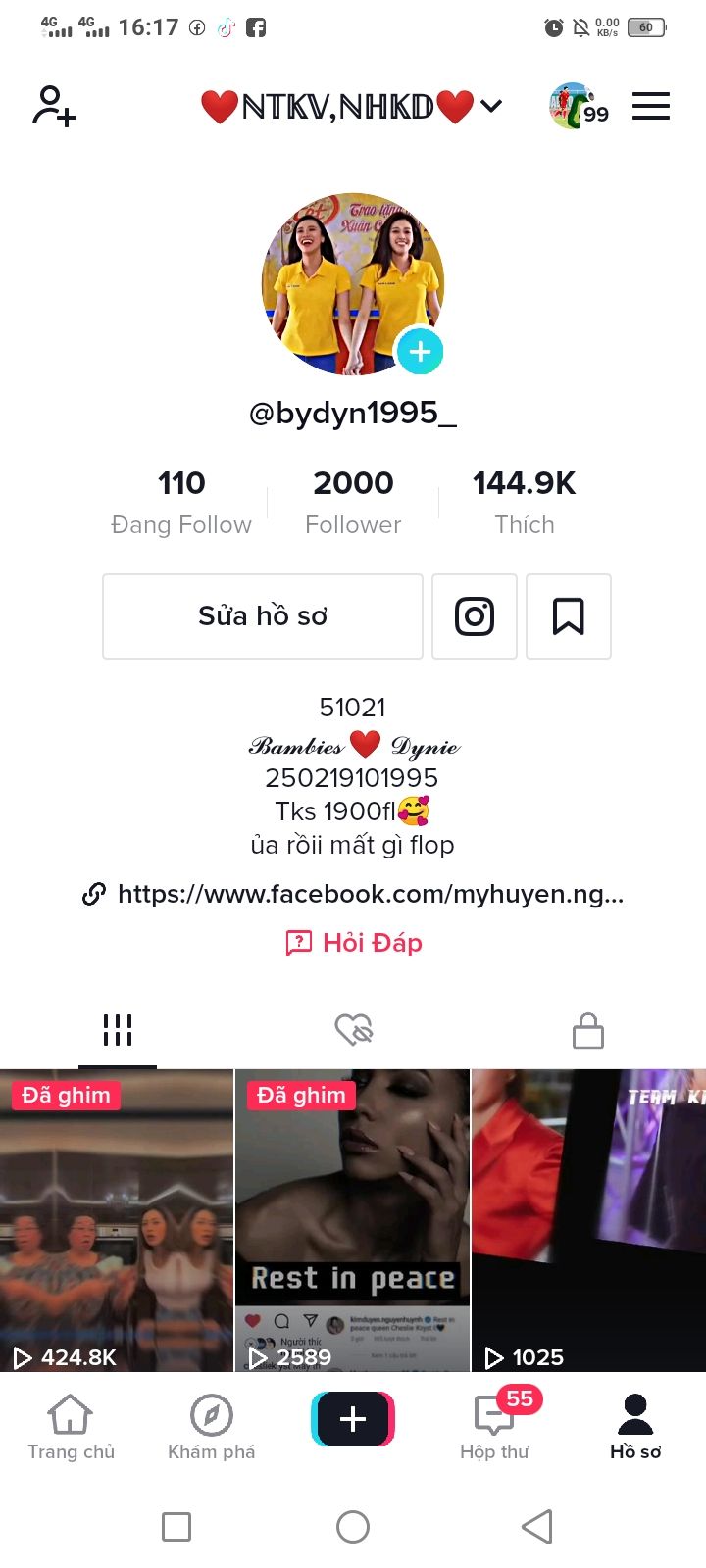Screen dimensions: 706x1568
Task: Open Hộp thư inbox
Action: [x=495, y=1428]
